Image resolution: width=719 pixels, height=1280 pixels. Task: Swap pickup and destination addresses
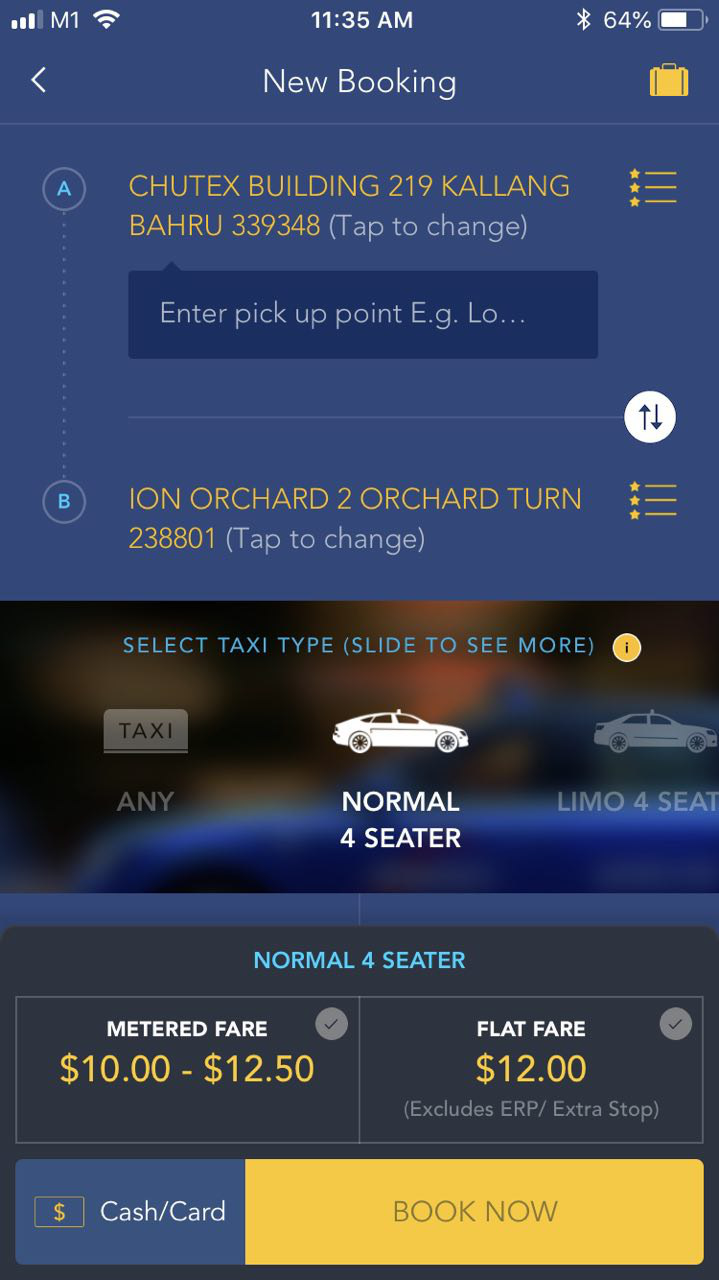pyautogui.click(x=650, y=417)
